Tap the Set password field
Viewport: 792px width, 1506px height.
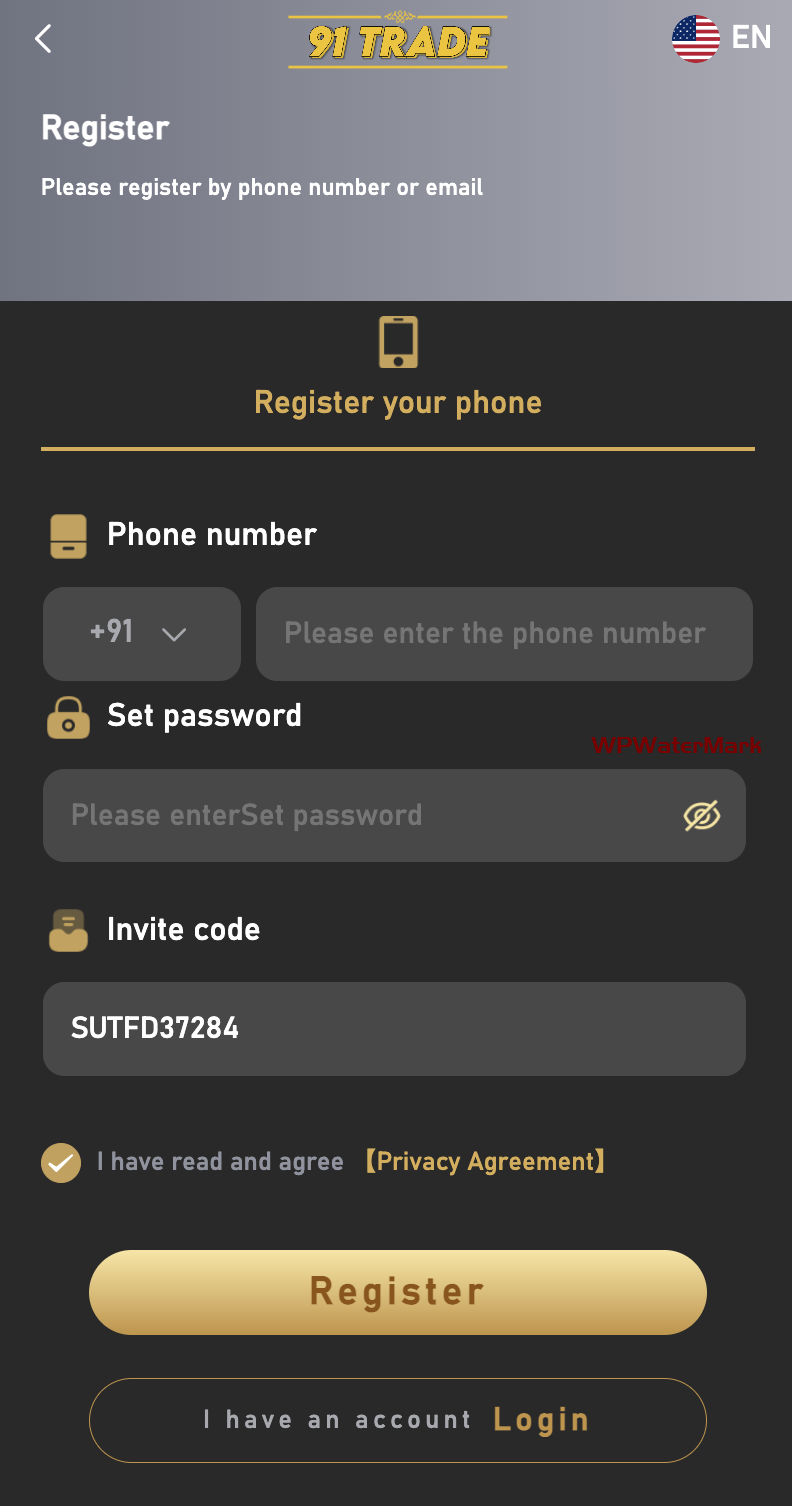360,815
